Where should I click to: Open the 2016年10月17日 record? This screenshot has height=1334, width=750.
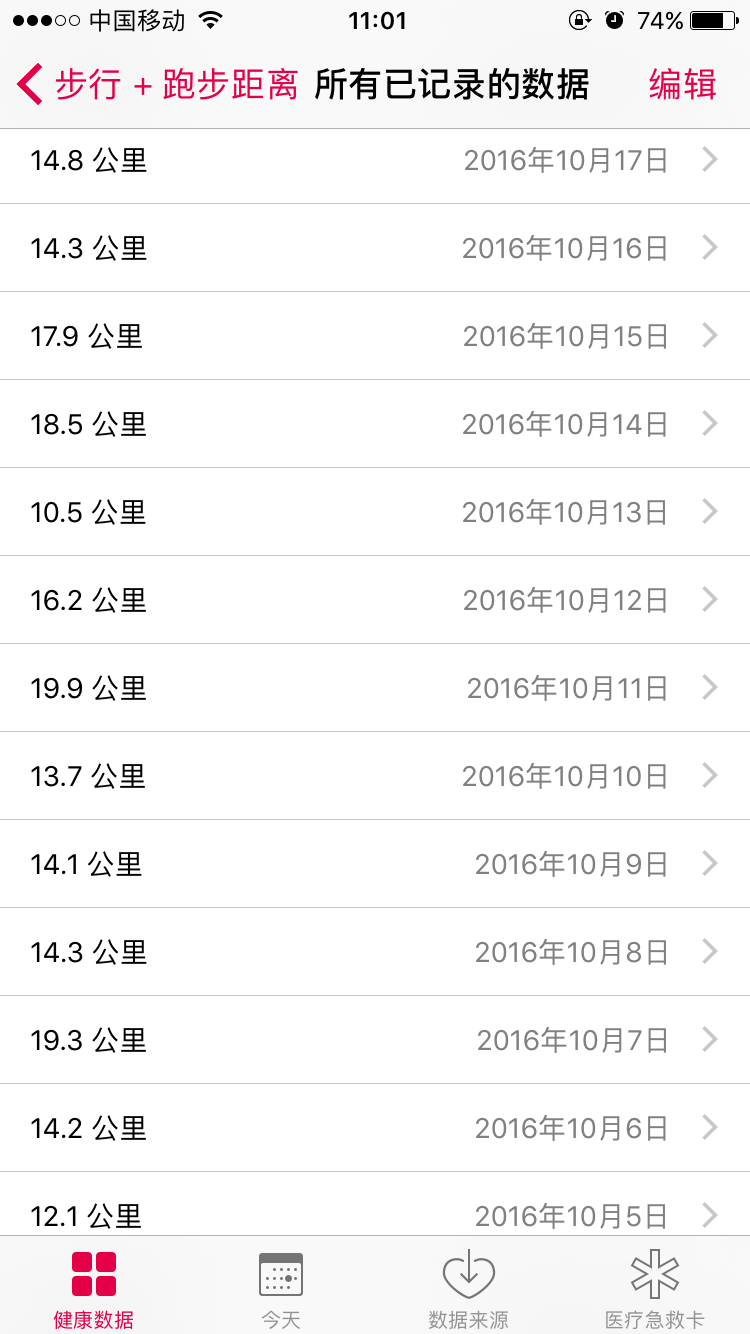[x=375, y=160]
